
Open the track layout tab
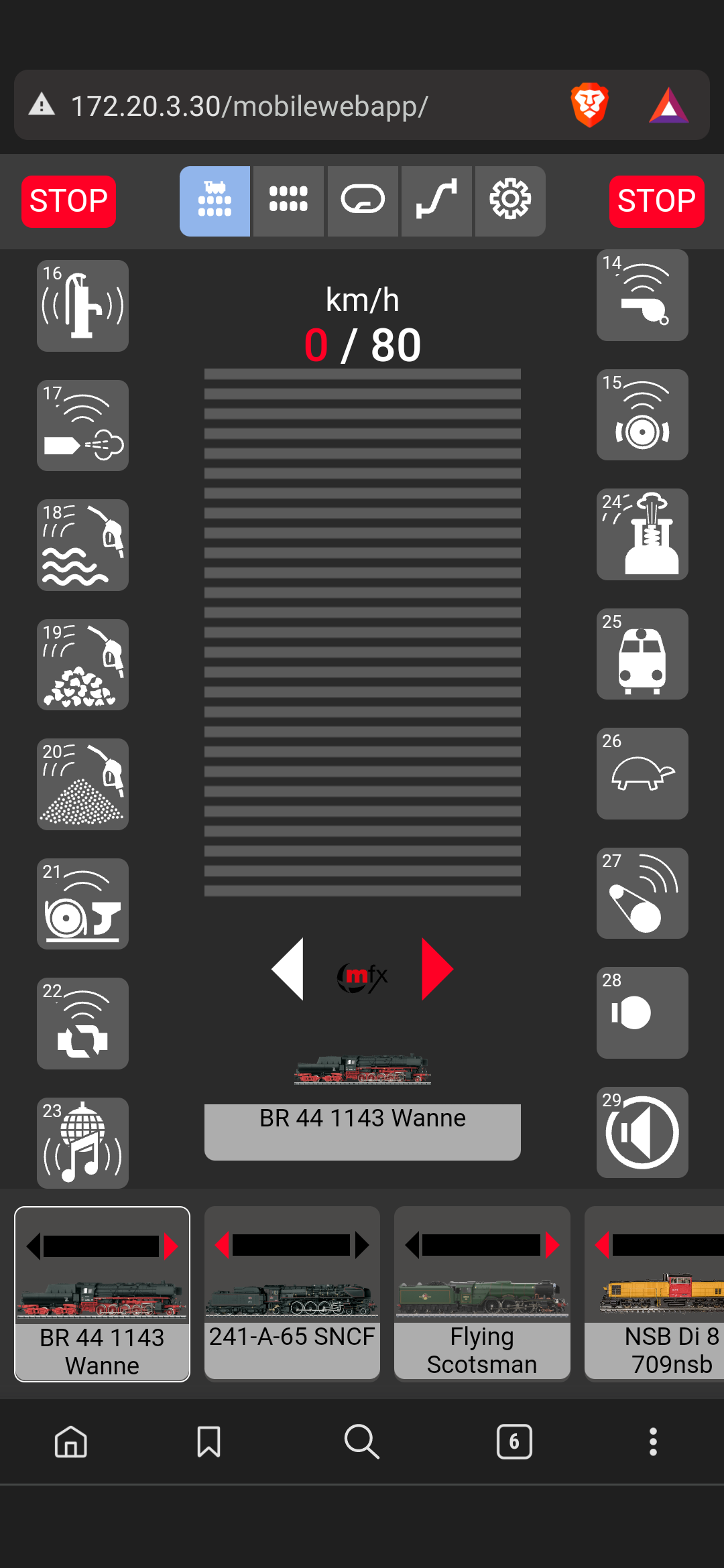click(436, 201)
